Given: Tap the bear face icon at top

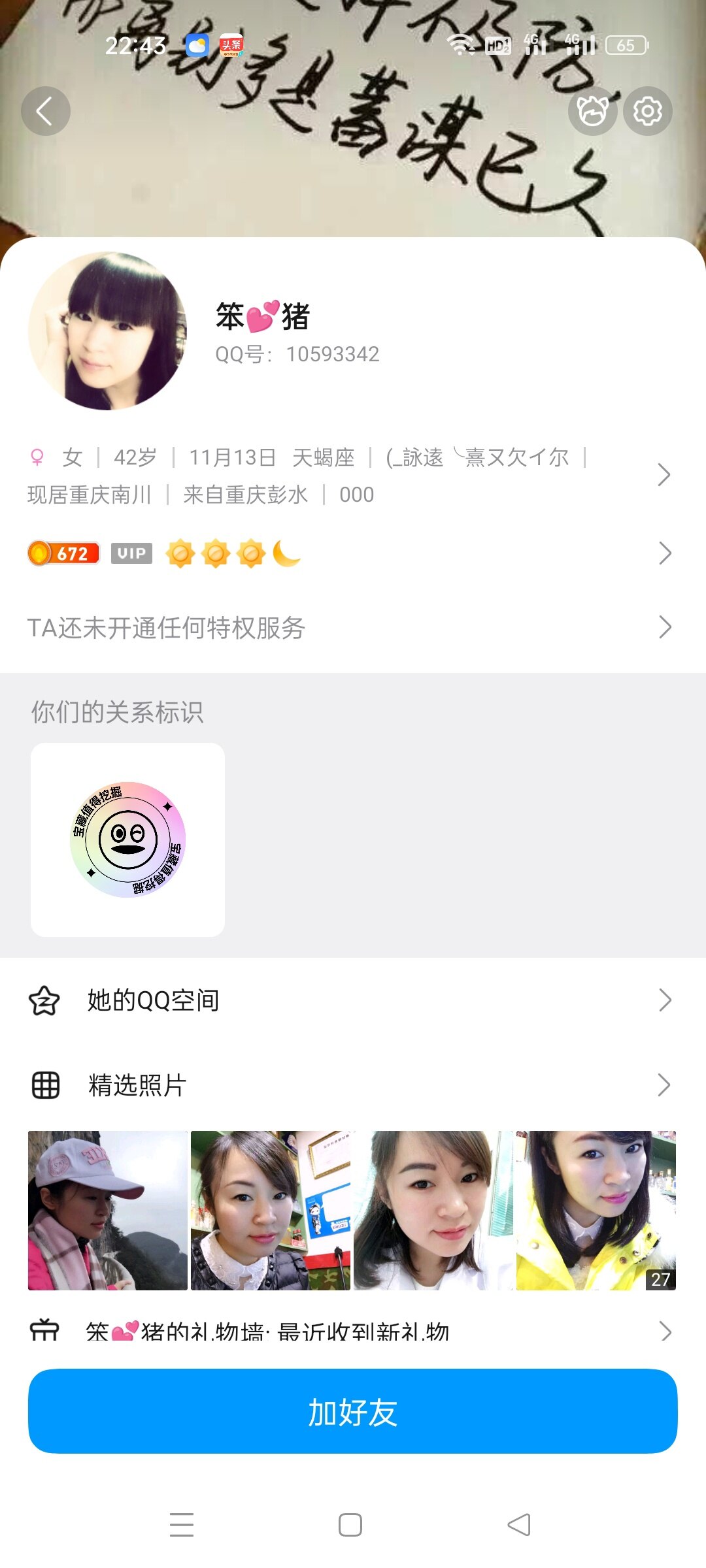Looking at the screenshot, I should click(592, 111).
